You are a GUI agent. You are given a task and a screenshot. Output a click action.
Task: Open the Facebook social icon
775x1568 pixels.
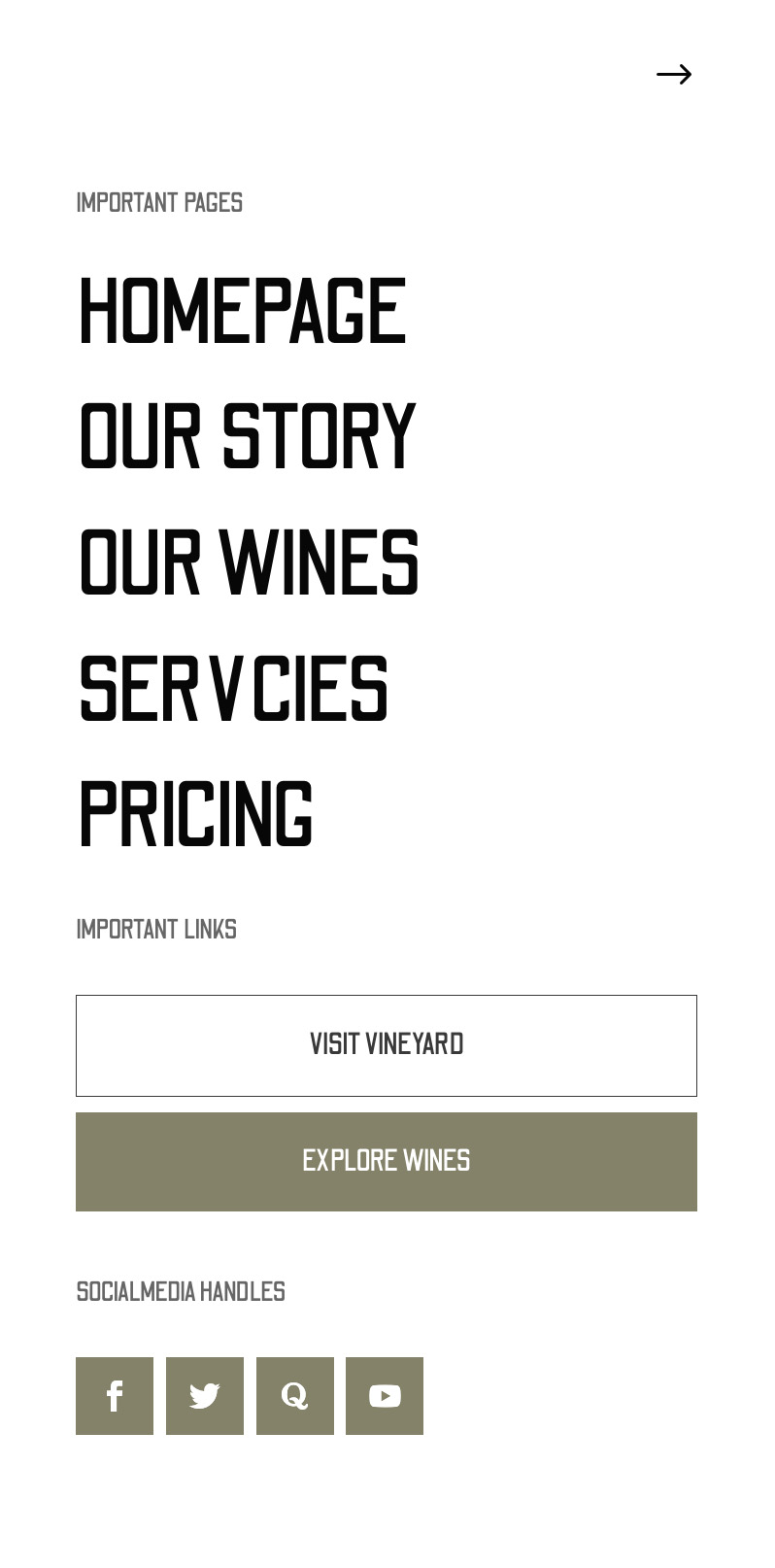coord(115,1396)
